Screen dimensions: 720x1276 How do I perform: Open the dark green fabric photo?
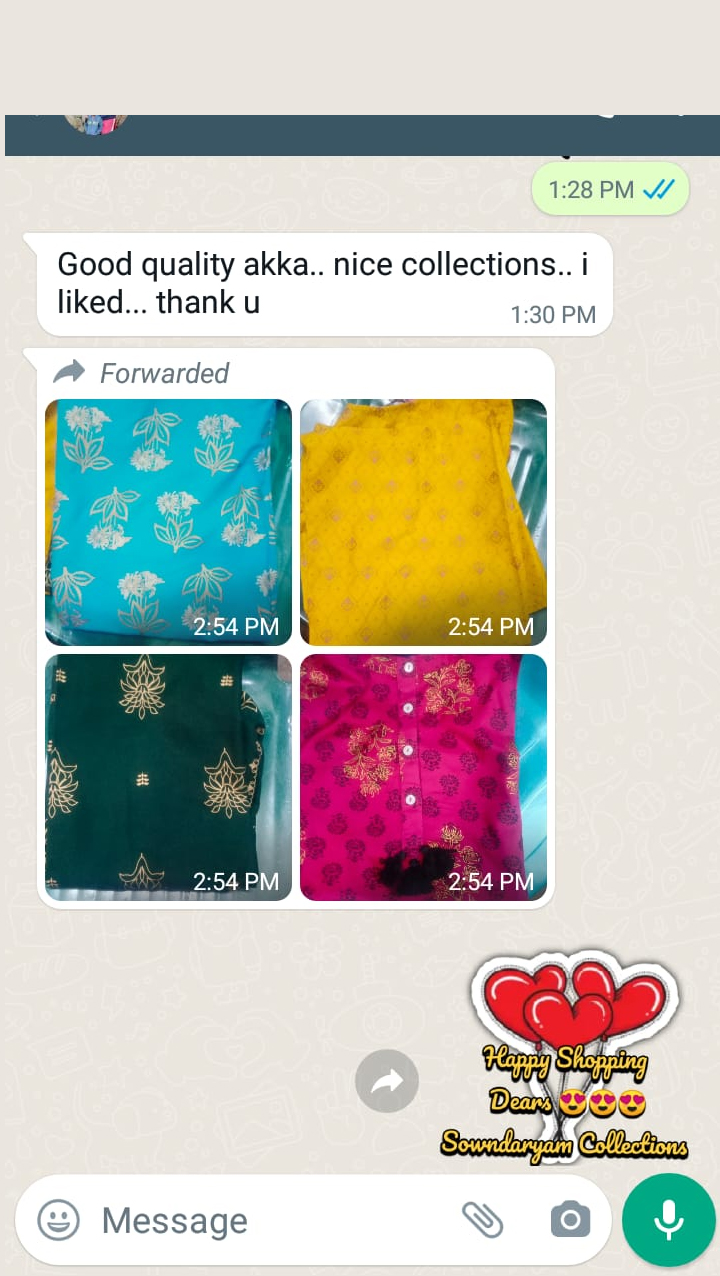(x=168, y=777)
